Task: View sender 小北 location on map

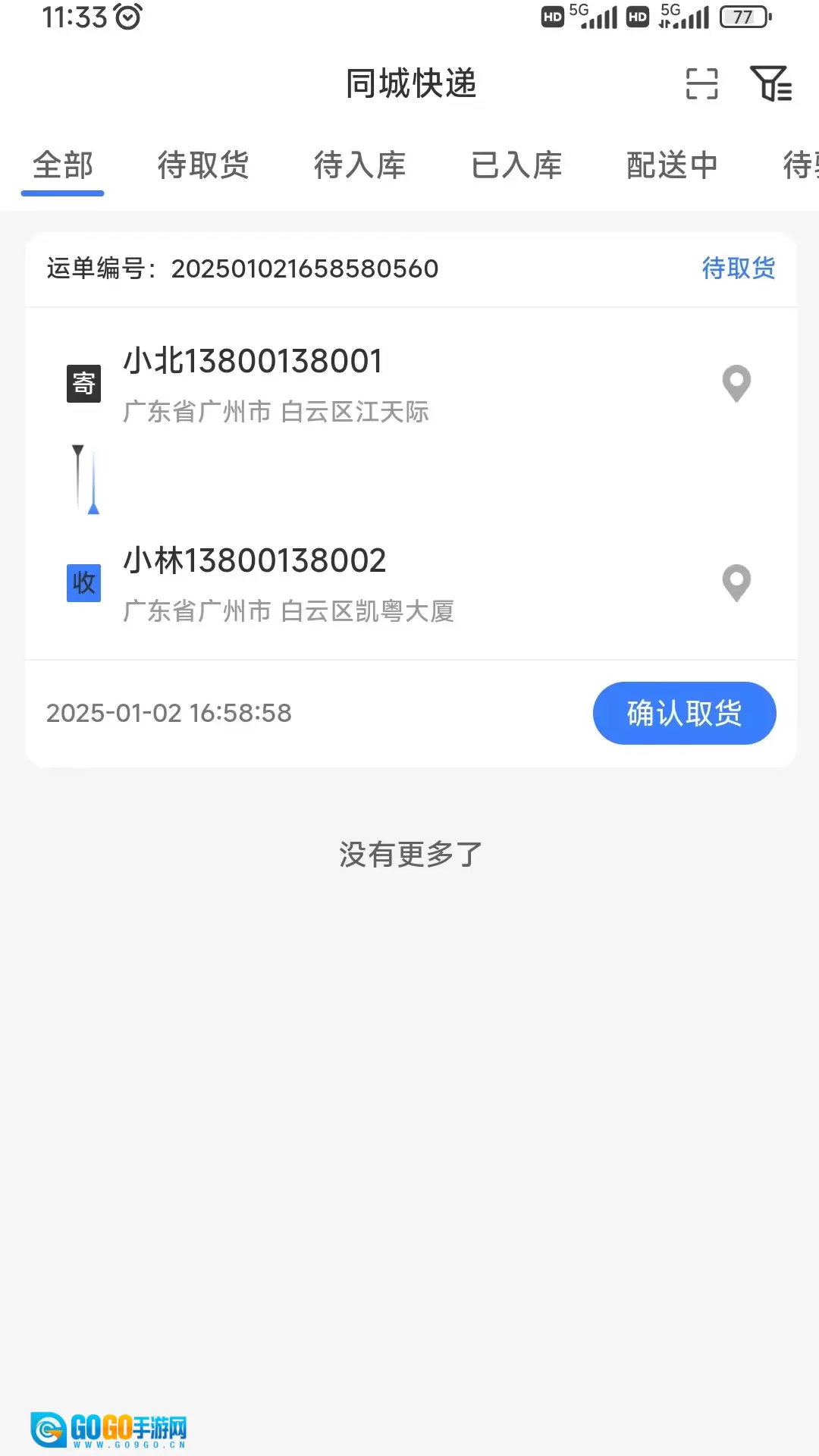Action: 736,383
